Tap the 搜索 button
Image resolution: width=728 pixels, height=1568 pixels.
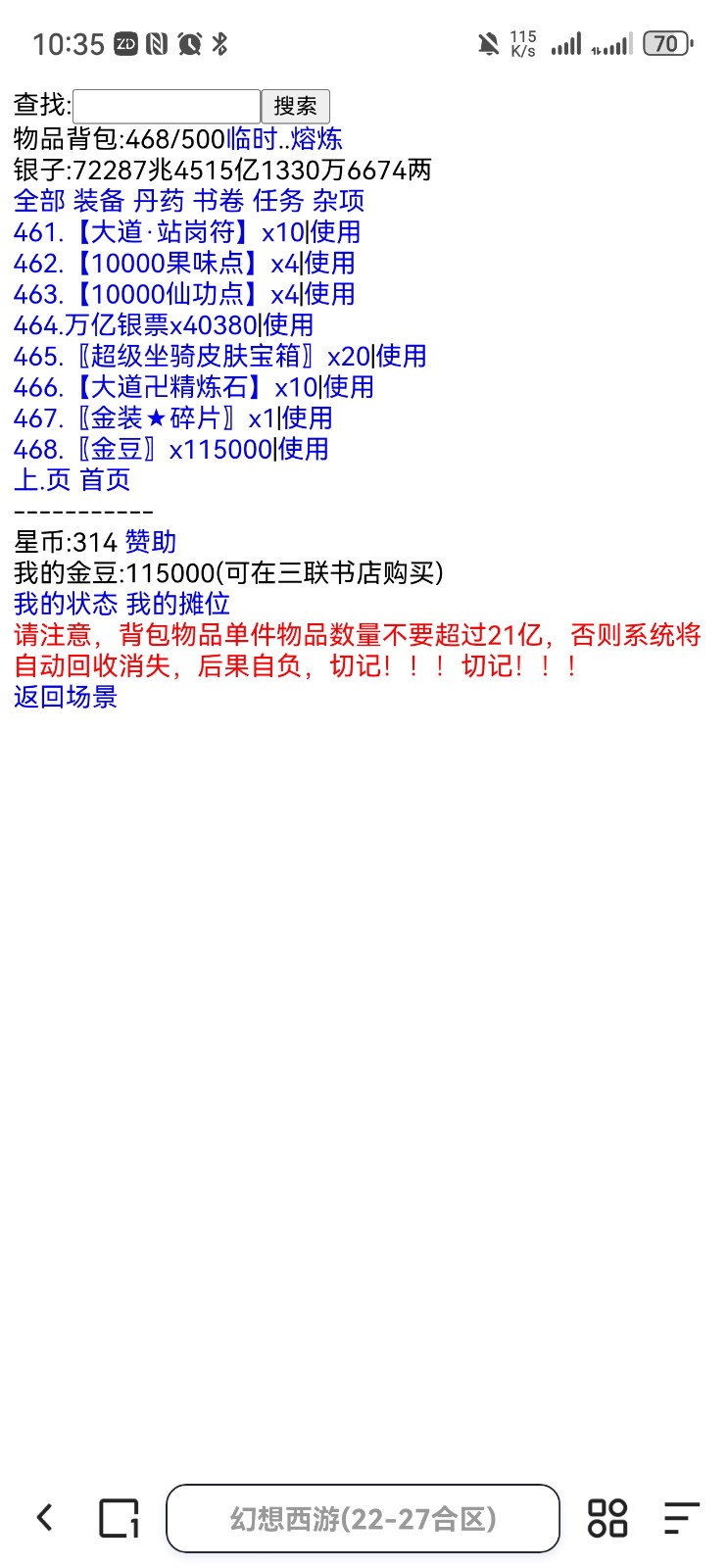[295, 106]
